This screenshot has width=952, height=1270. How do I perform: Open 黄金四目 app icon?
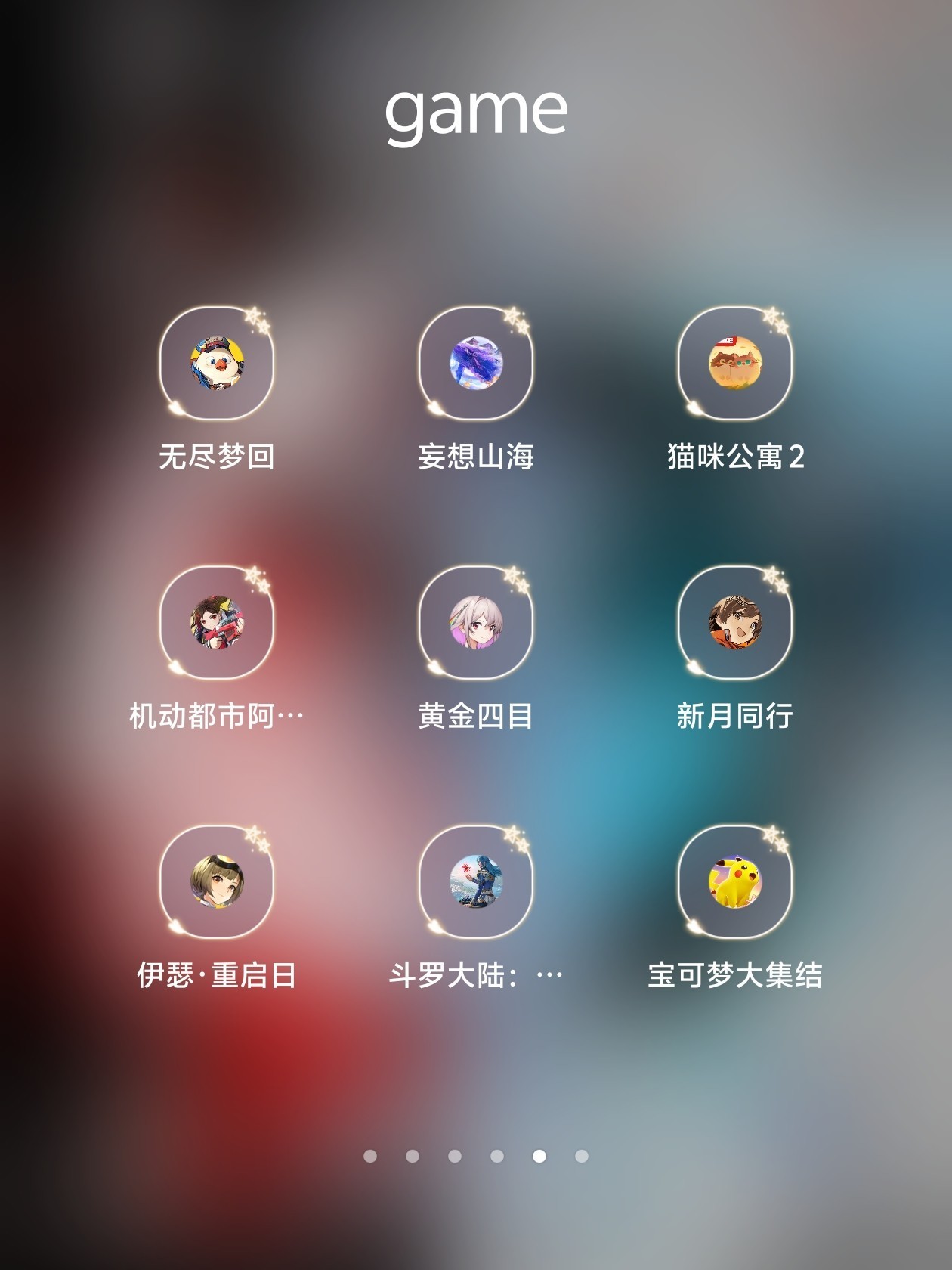coord(476,623)
